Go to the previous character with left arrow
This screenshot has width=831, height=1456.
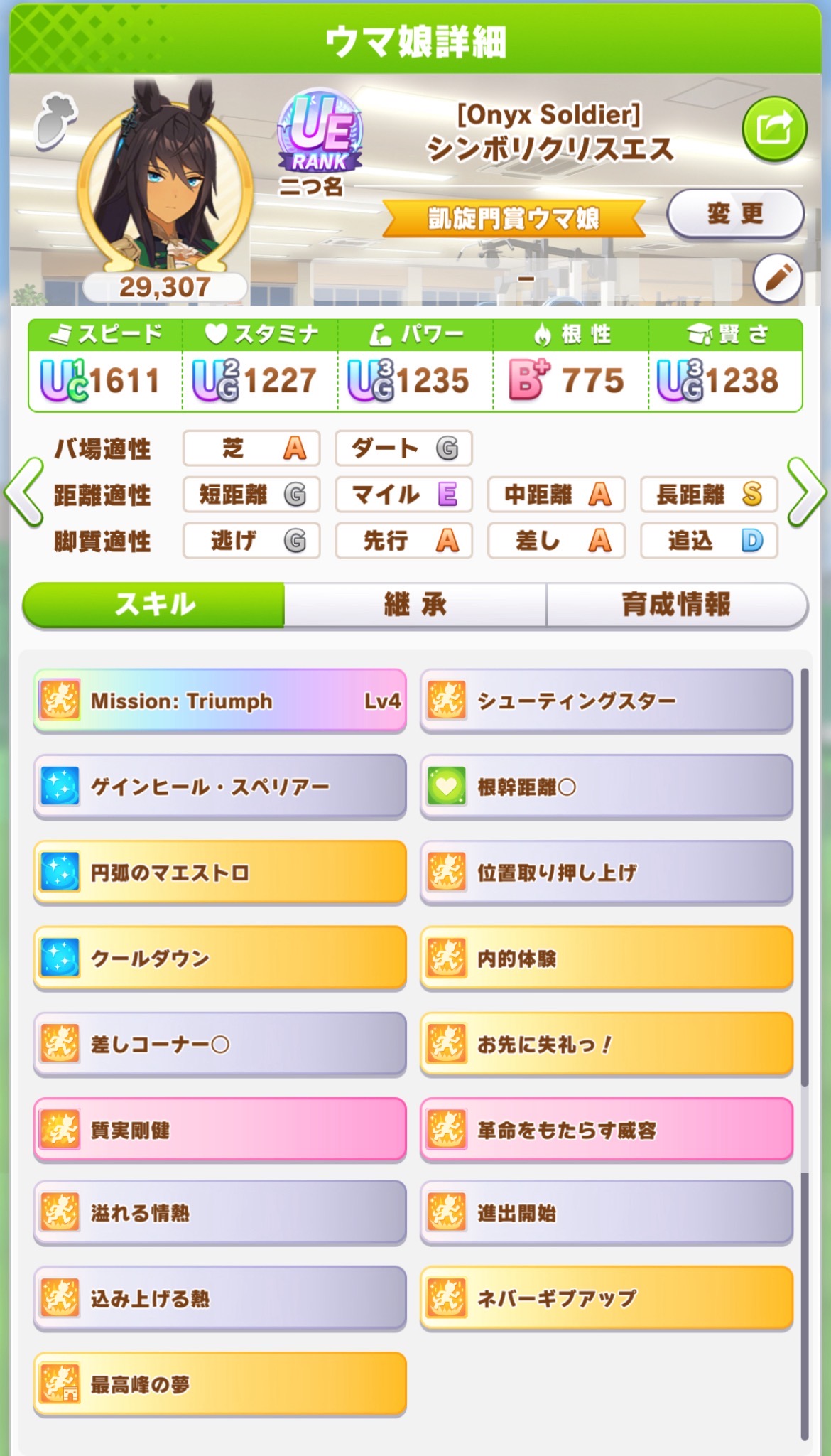click(x=24, y=492)
